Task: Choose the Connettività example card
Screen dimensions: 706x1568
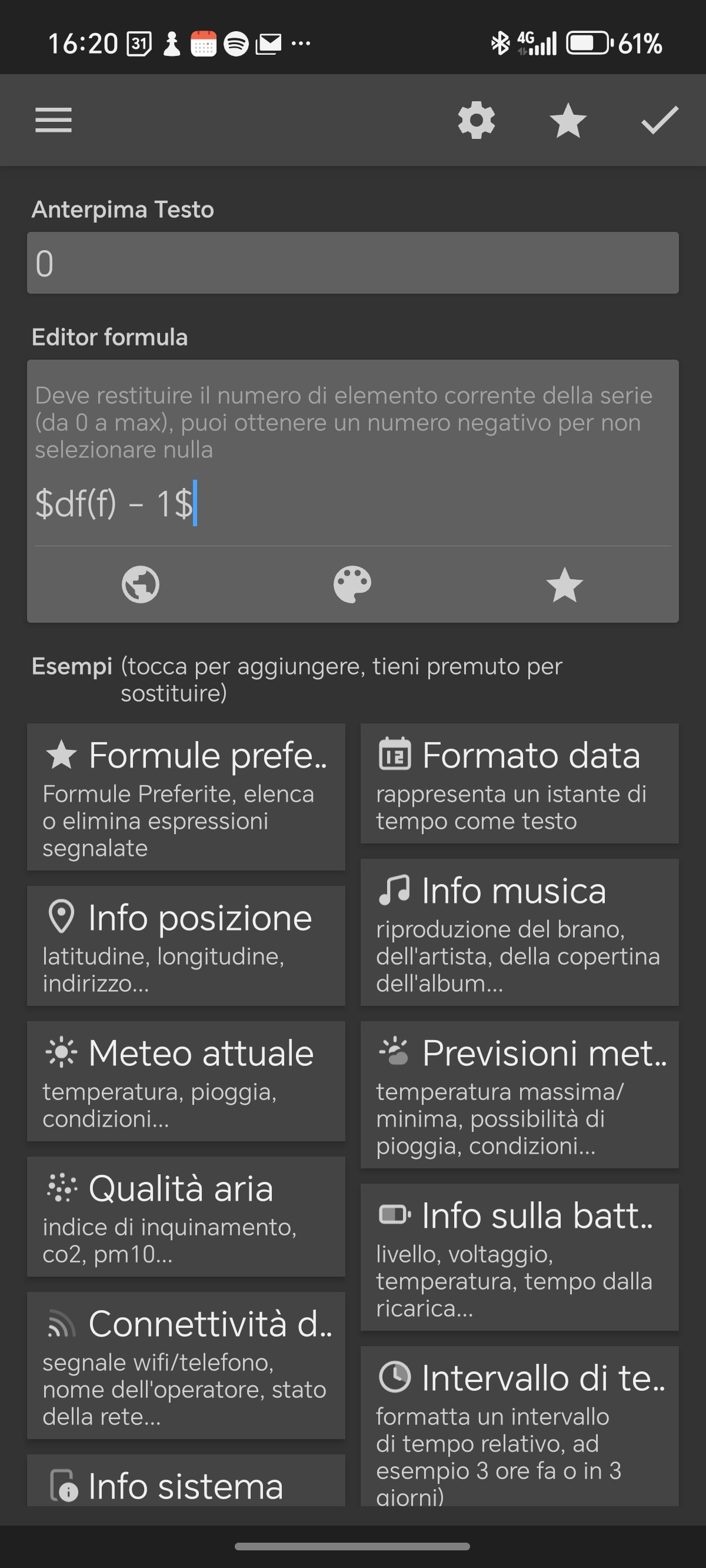Action: pyautogui.click(x=186, y=1365)
